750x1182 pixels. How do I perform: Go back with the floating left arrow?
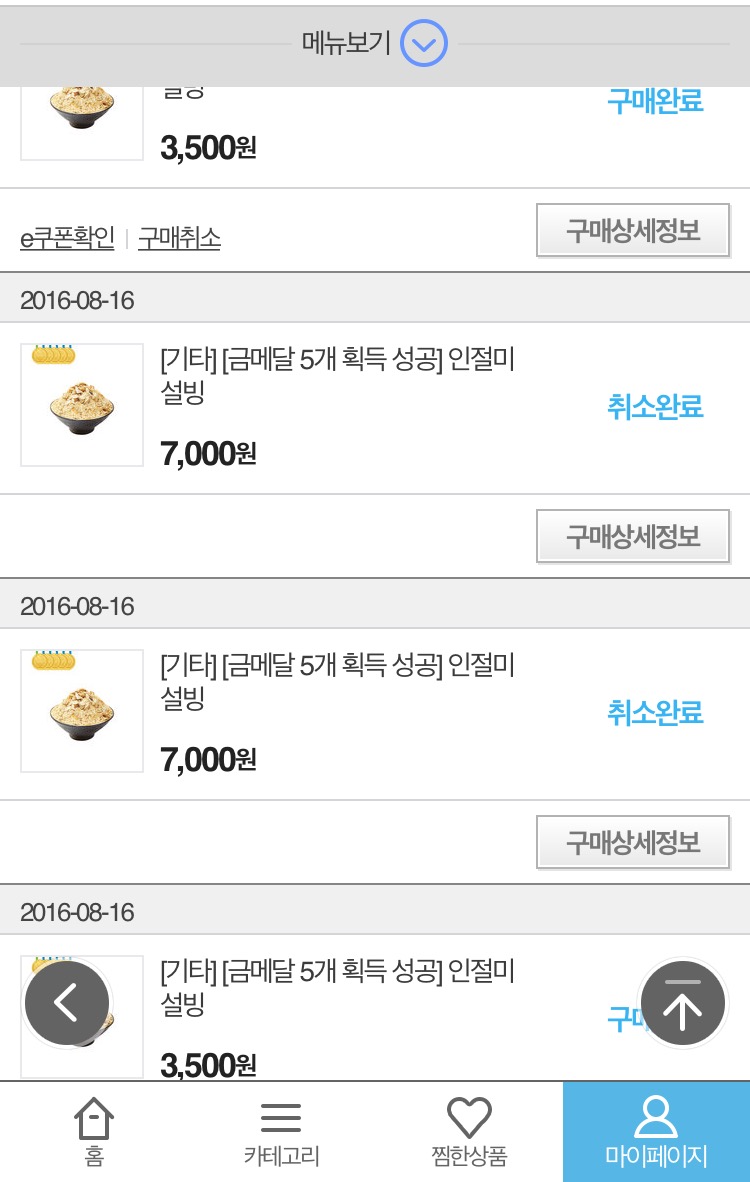(x=67, y=1002)
